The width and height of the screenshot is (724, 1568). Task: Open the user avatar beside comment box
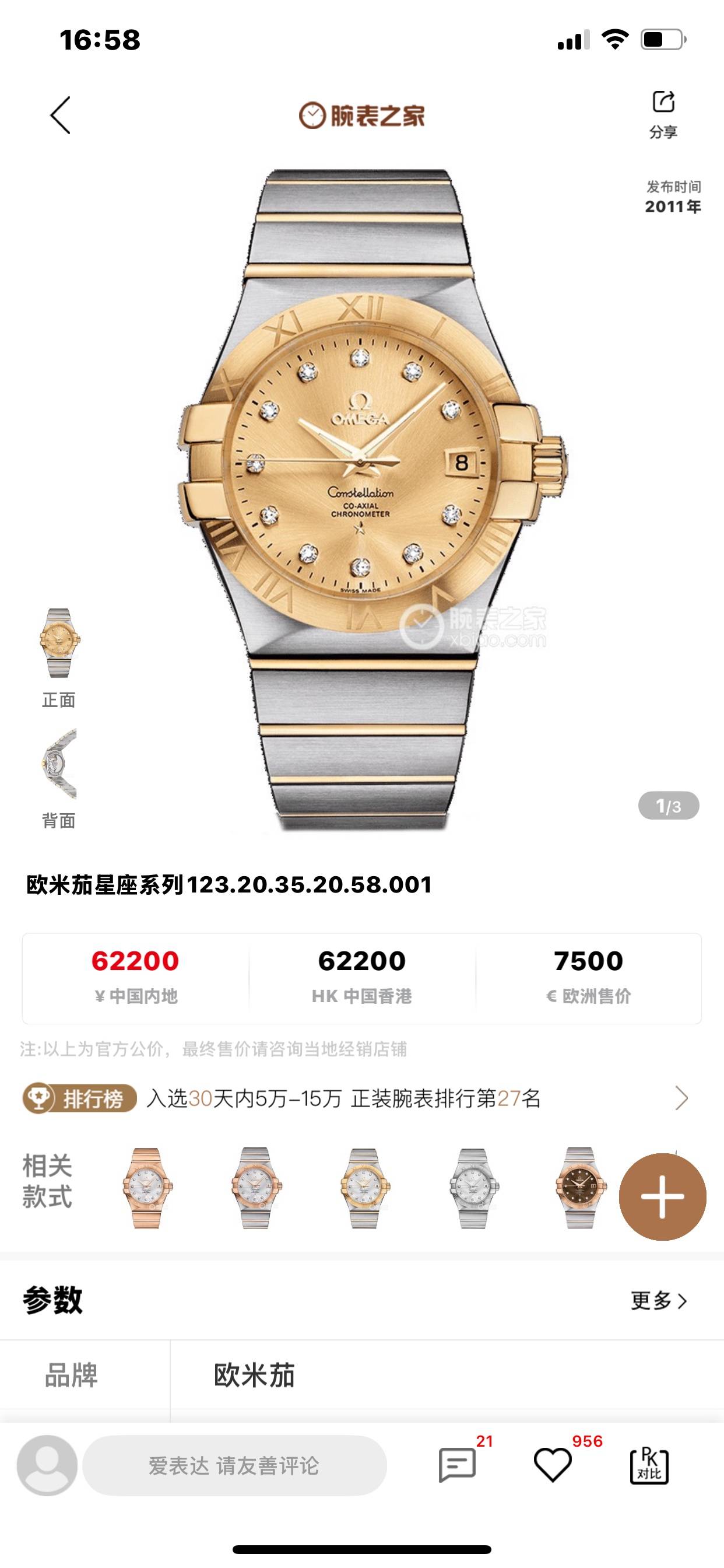[47, 1465]
